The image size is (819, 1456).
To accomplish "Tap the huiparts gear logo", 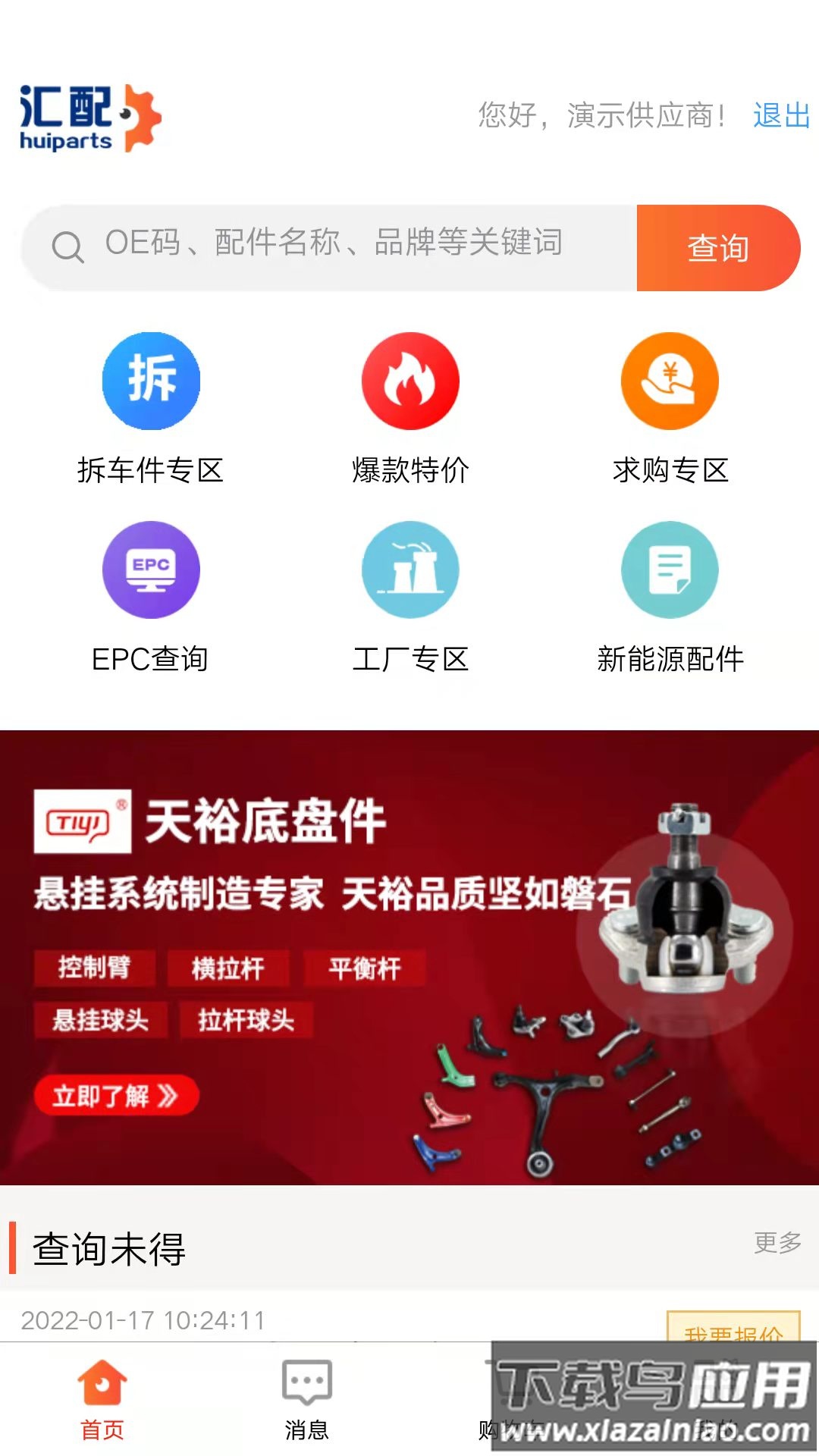I will click(x=89, y=115).
